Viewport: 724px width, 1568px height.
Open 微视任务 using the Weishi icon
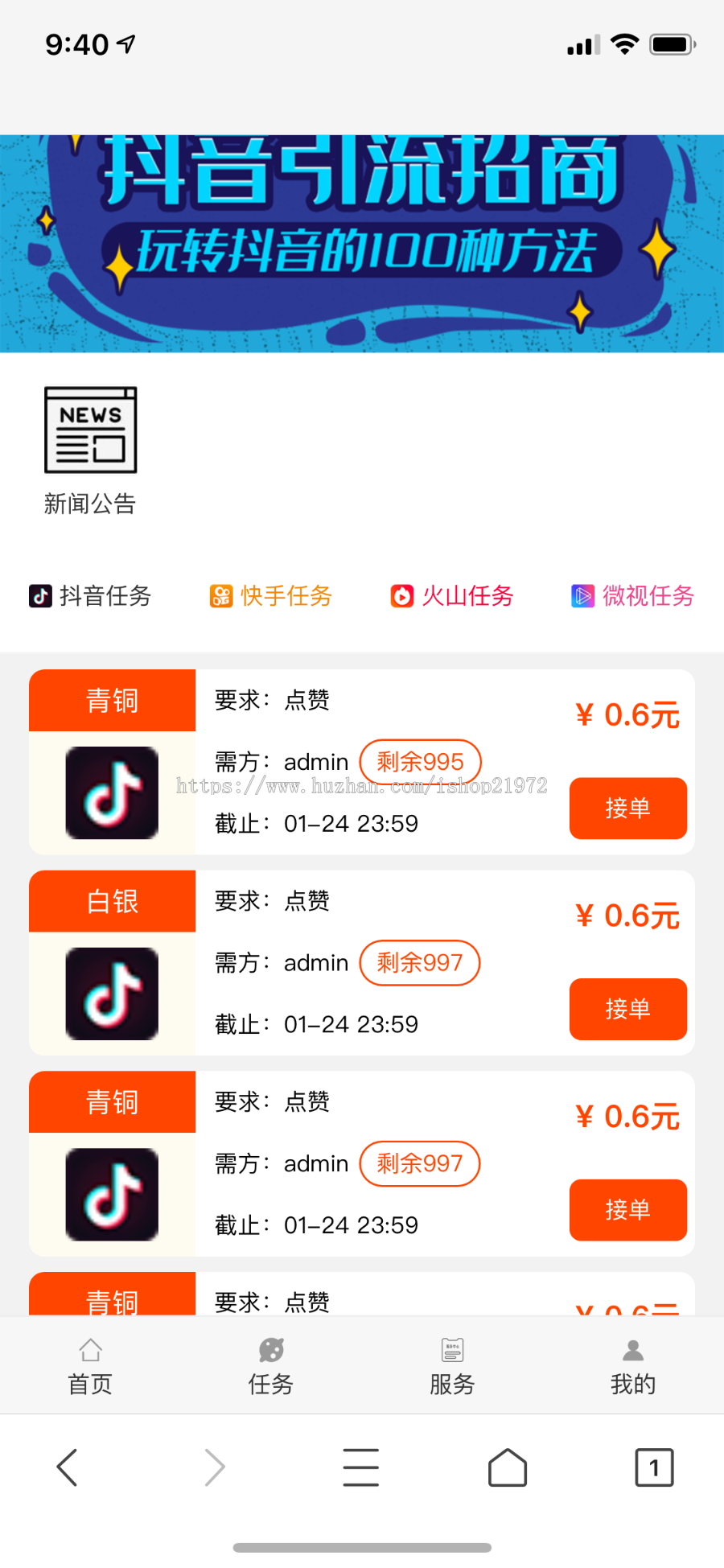582,596
